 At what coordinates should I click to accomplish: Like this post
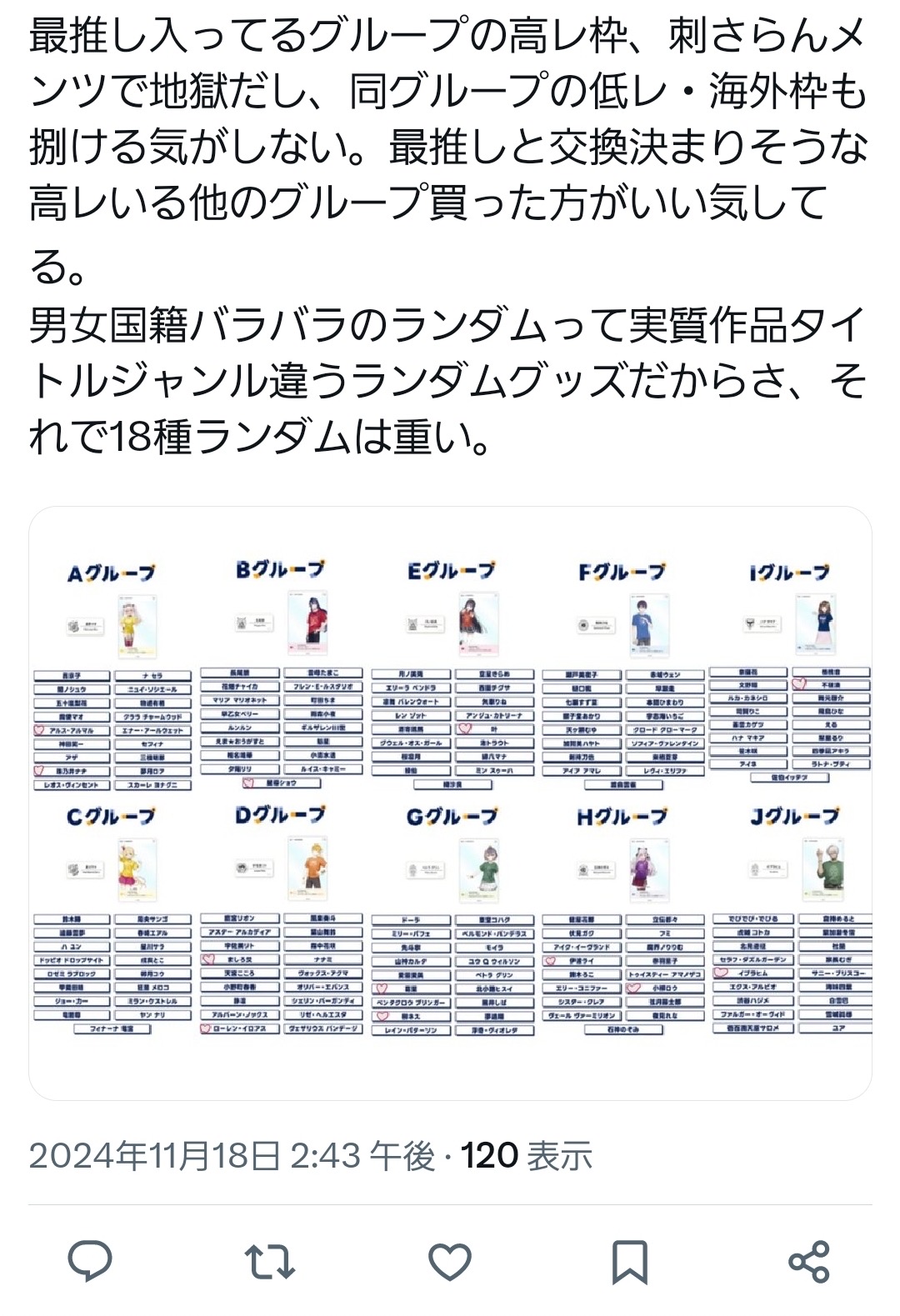pyautogui.click(x=450, y=1260)
